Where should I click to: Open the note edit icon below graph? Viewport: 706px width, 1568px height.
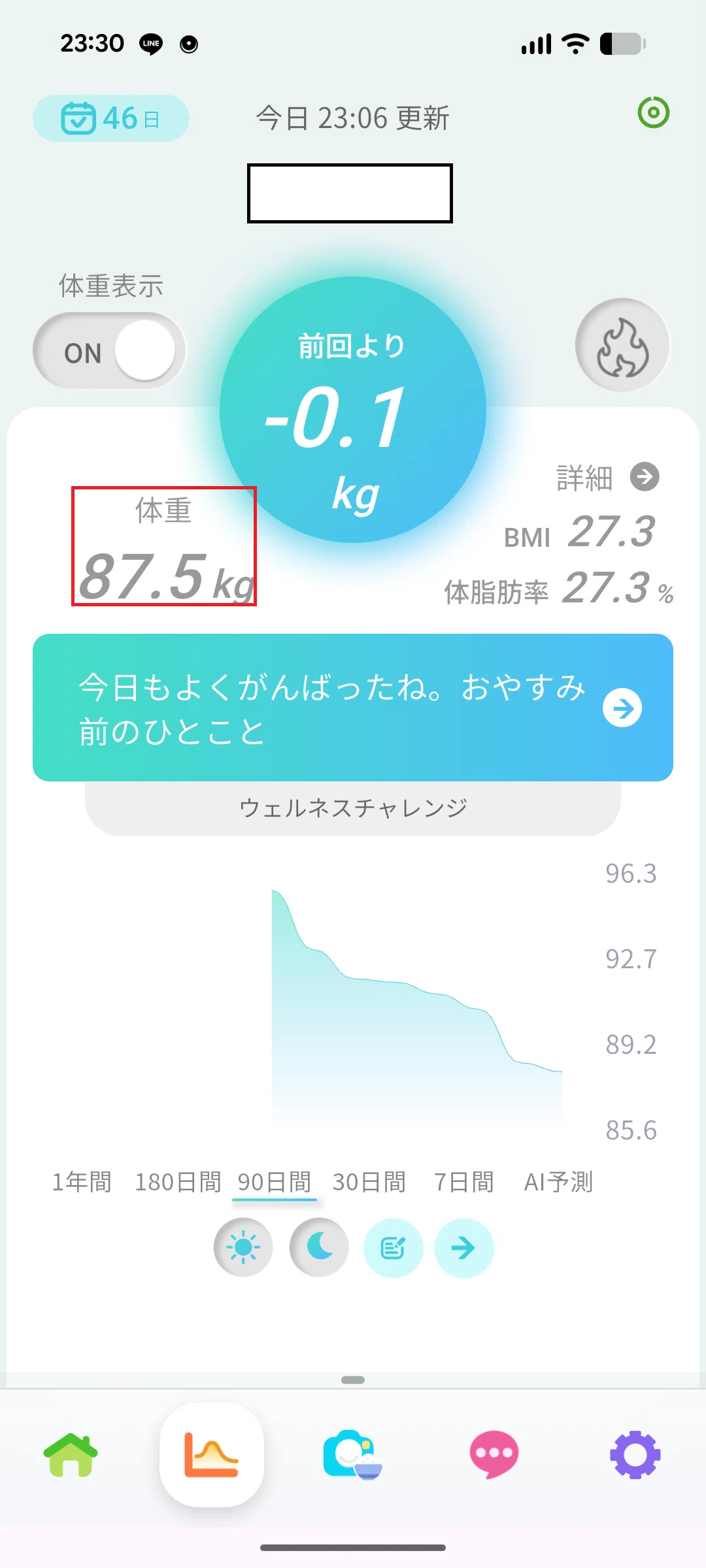click(393, 1248)
